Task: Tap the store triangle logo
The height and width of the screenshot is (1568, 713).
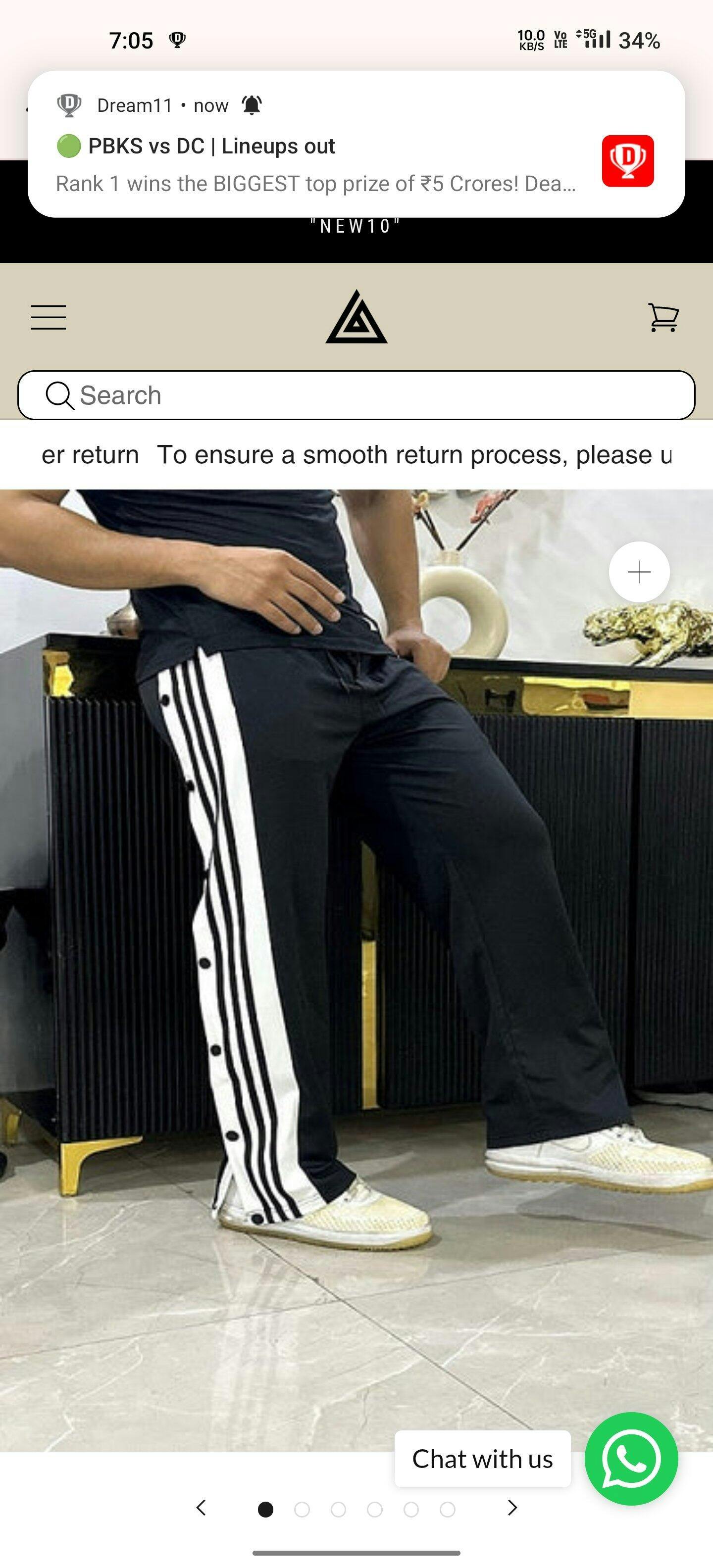Action: point(357,317)
